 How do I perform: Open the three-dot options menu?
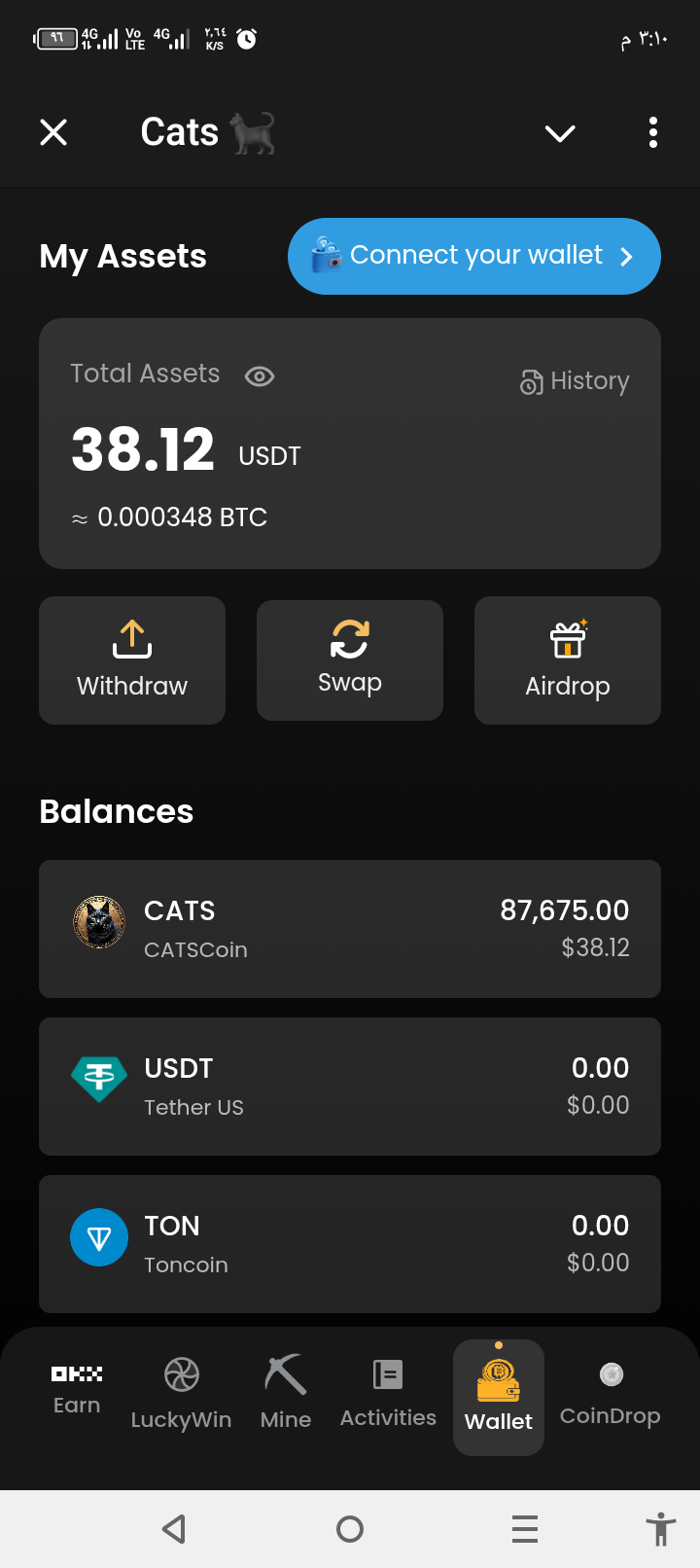[x=652, y=132]
